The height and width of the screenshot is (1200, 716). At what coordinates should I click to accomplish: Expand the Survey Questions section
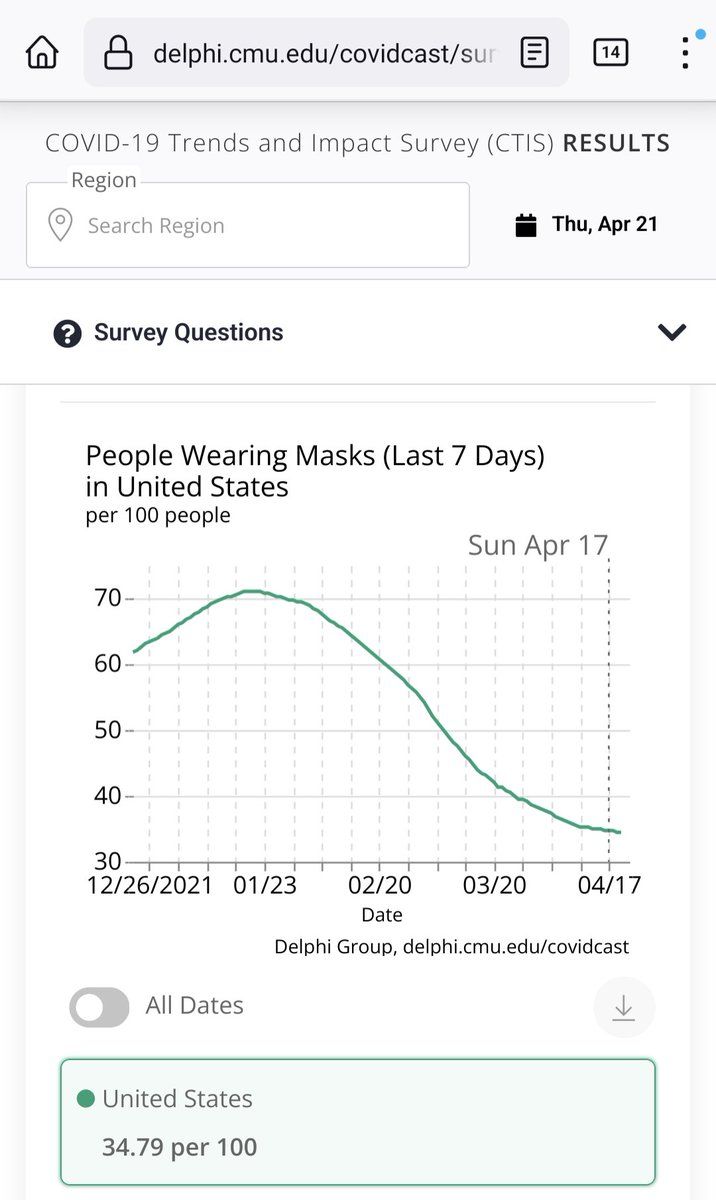358,332
